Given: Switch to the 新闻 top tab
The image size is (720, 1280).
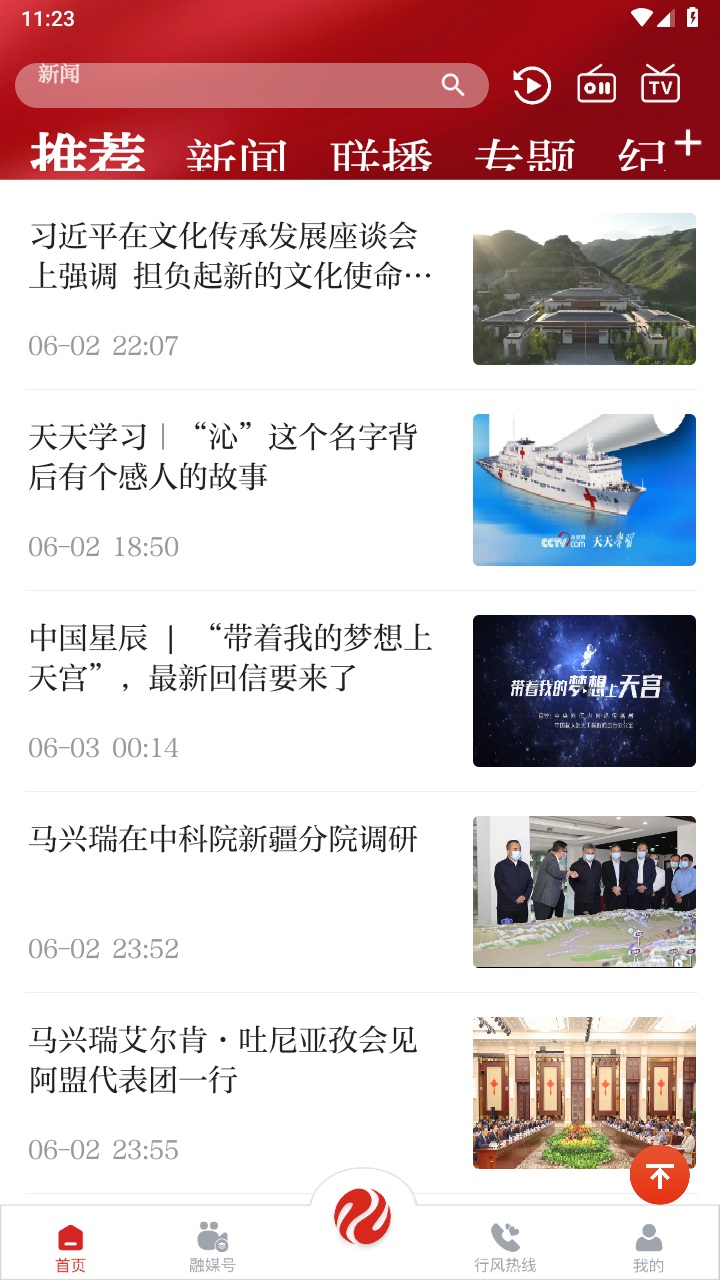Looking at the screenshot, I should 236,156.
